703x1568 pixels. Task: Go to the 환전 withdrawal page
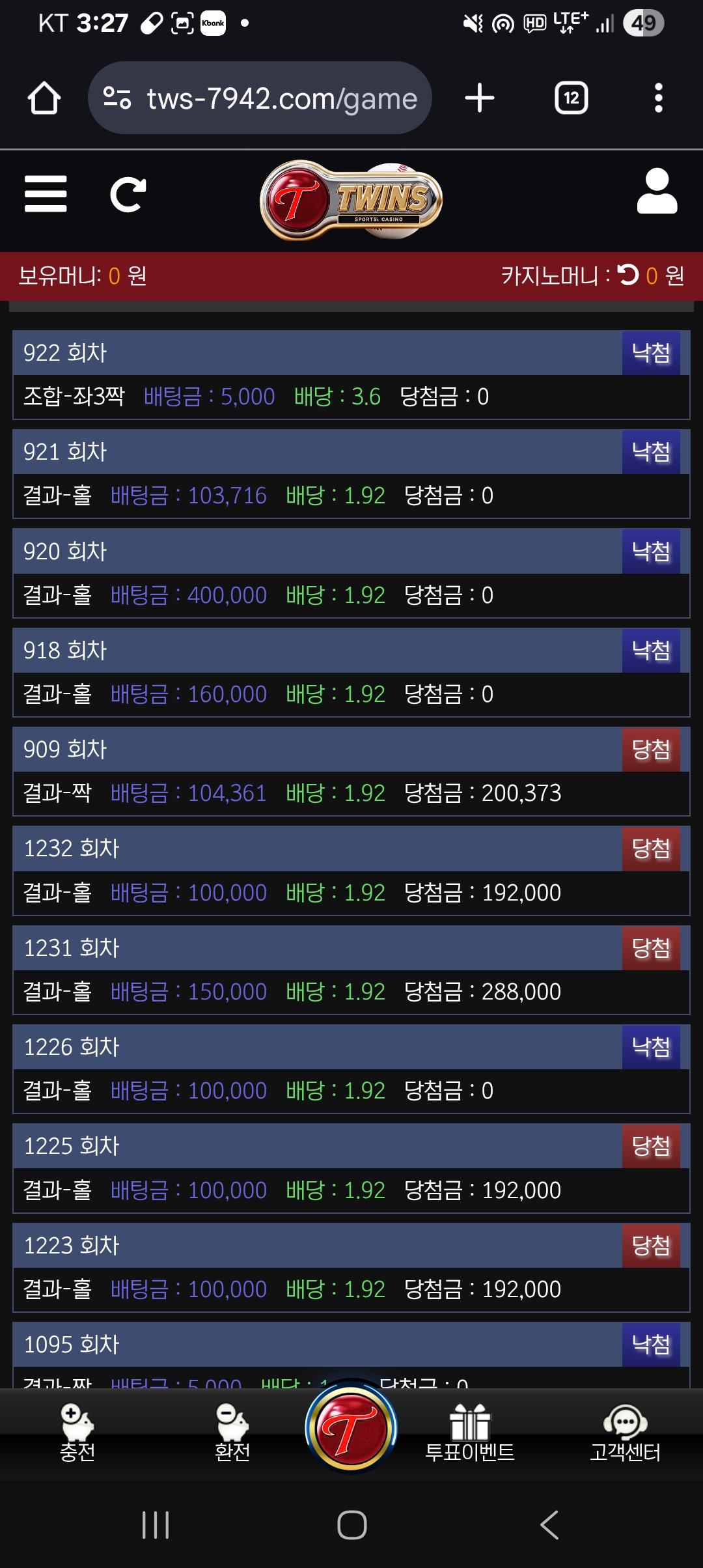click(x=232, y=1433)
